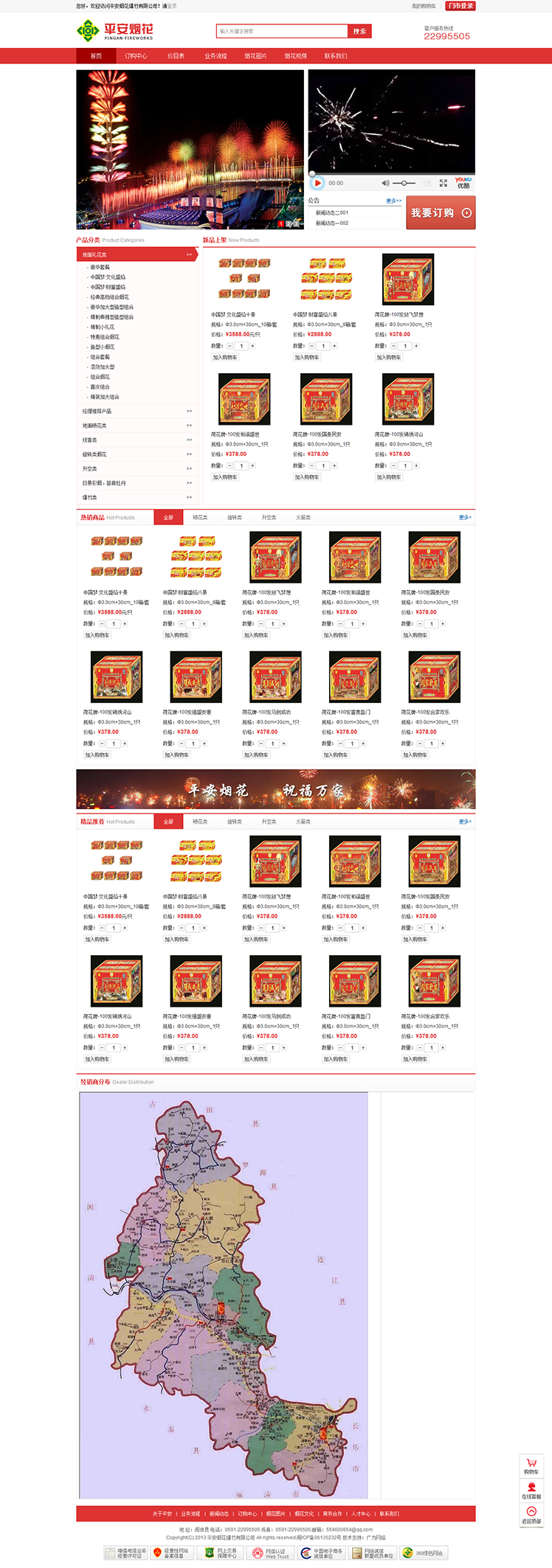Select 火箭类 tab under 精品推荐
This screenshot has height=1568, width=552.
[x=303, y=822]
